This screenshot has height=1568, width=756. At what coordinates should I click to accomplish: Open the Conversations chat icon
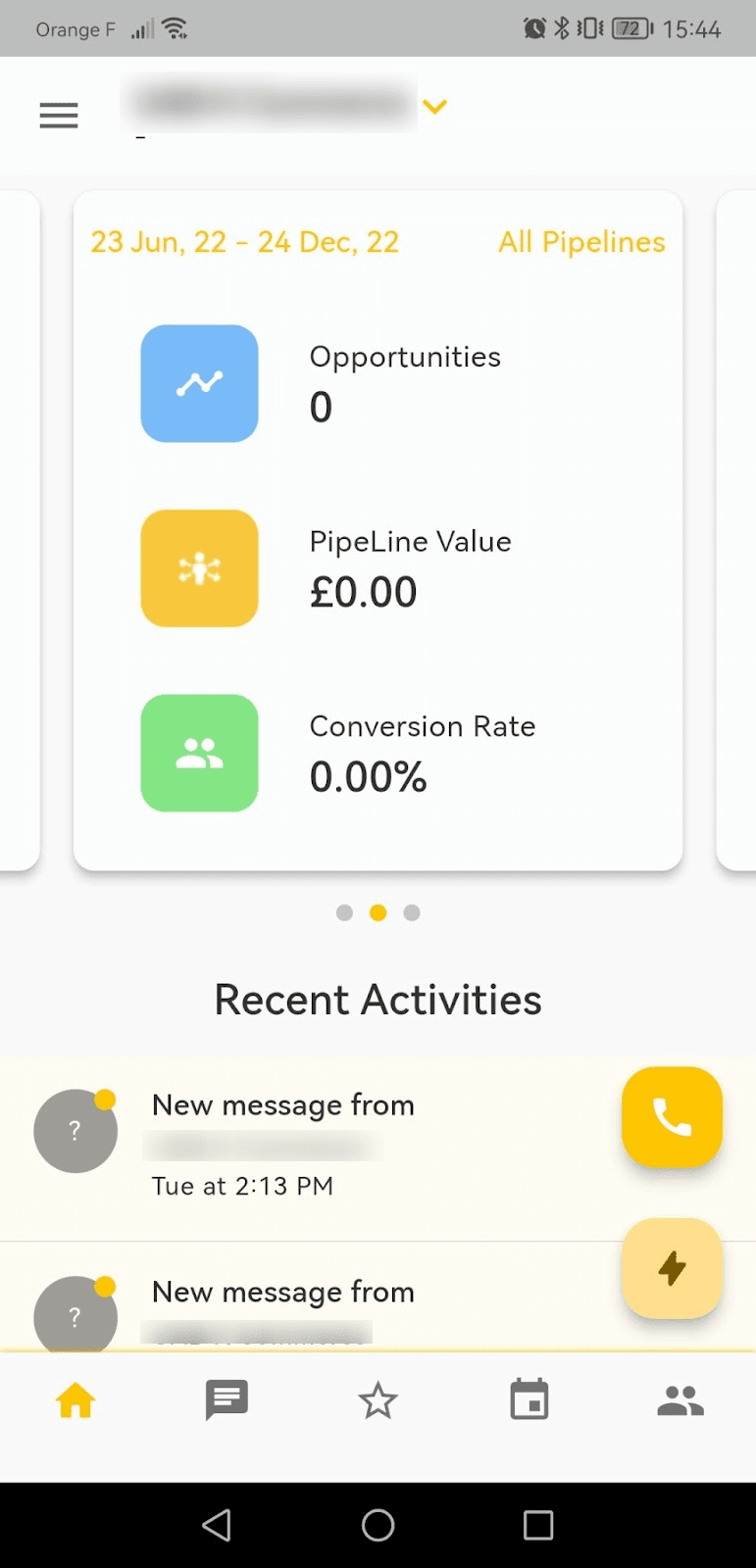(227, 1399)
